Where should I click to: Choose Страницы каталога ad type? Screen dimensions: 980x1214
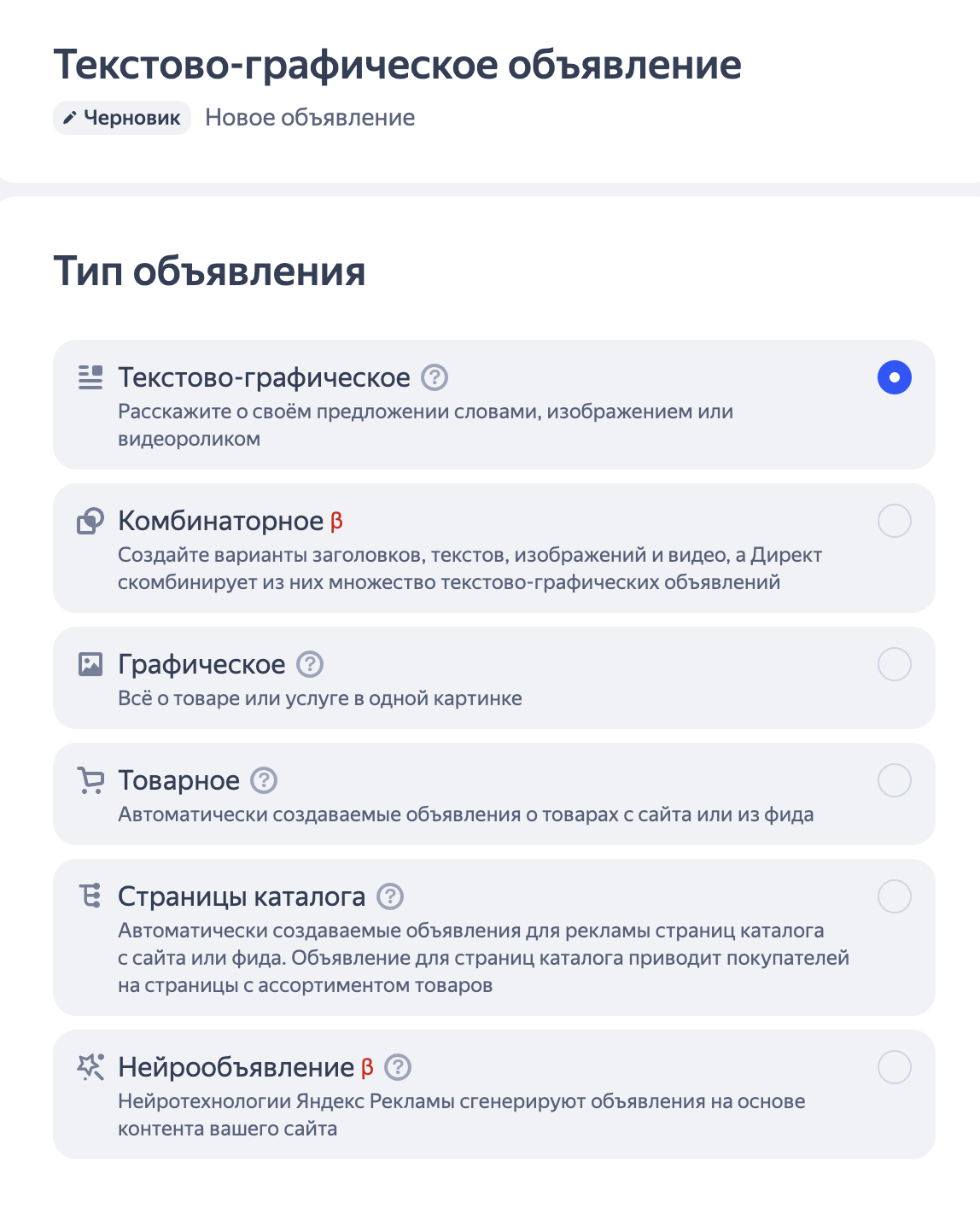pyautogui.click(x=894, y=896)
